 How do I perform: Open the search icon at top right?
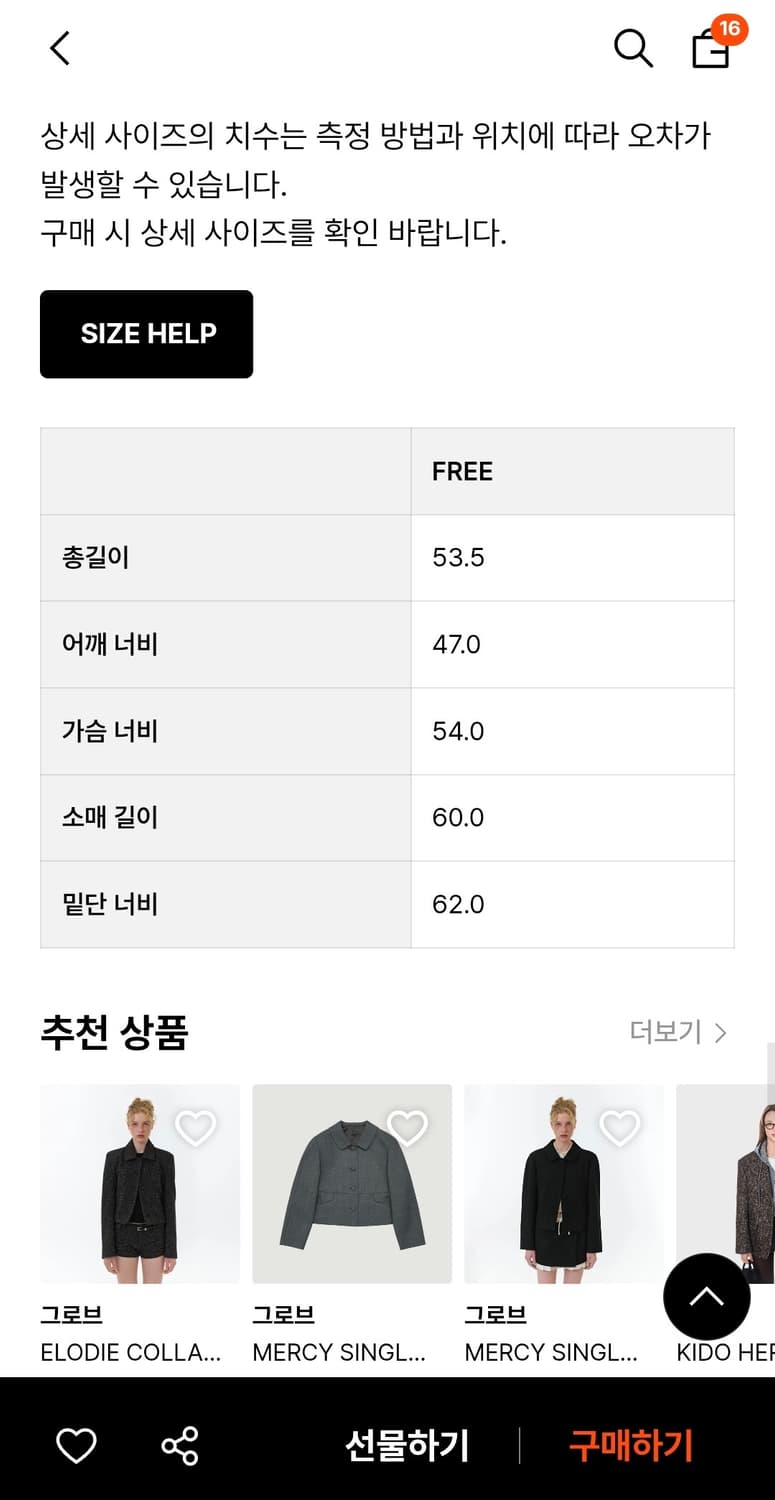634,47
